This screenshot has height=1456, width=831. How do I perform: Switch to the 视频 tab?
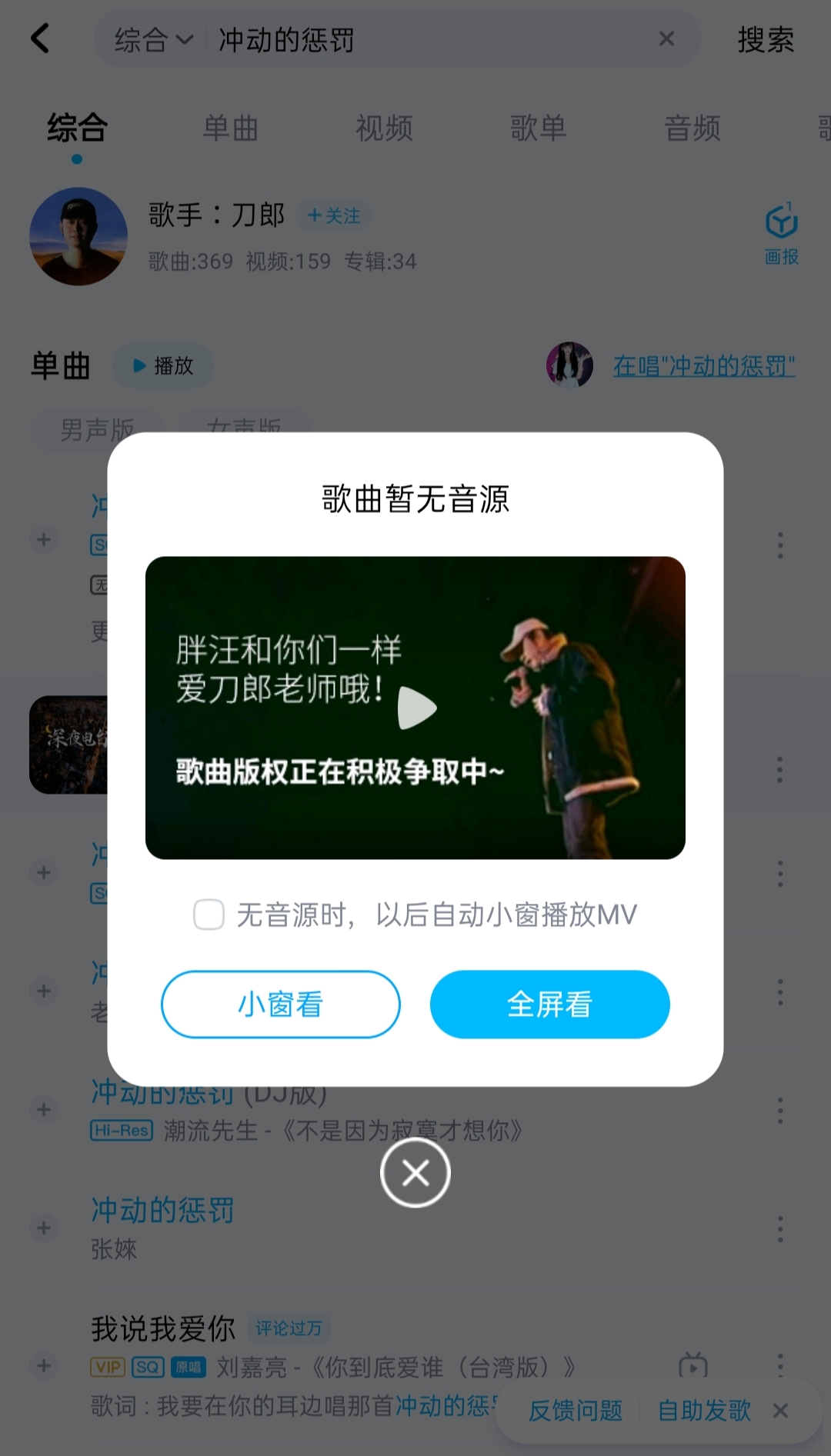pos(384,128)
